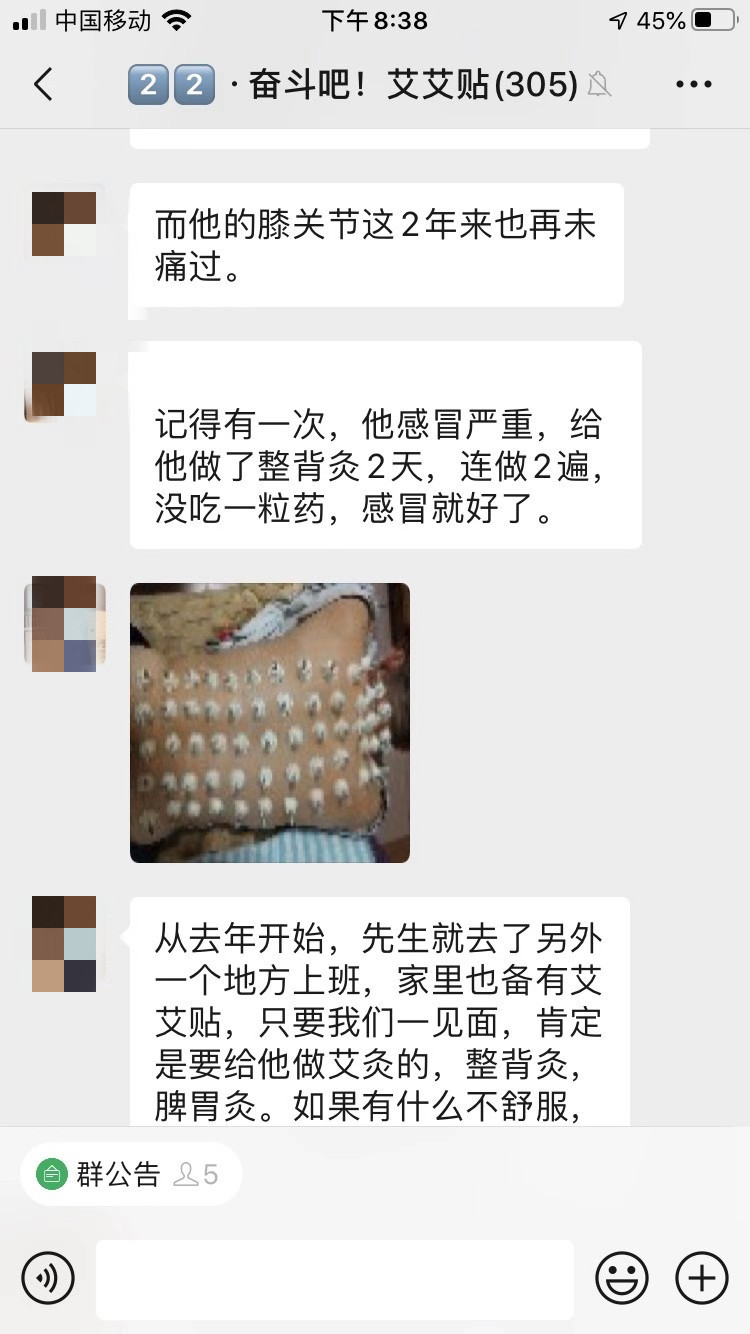The width and height of the screenshot is (750, 1334).
Task: Open the plus attachments menu
Action: coord(702,1278)
